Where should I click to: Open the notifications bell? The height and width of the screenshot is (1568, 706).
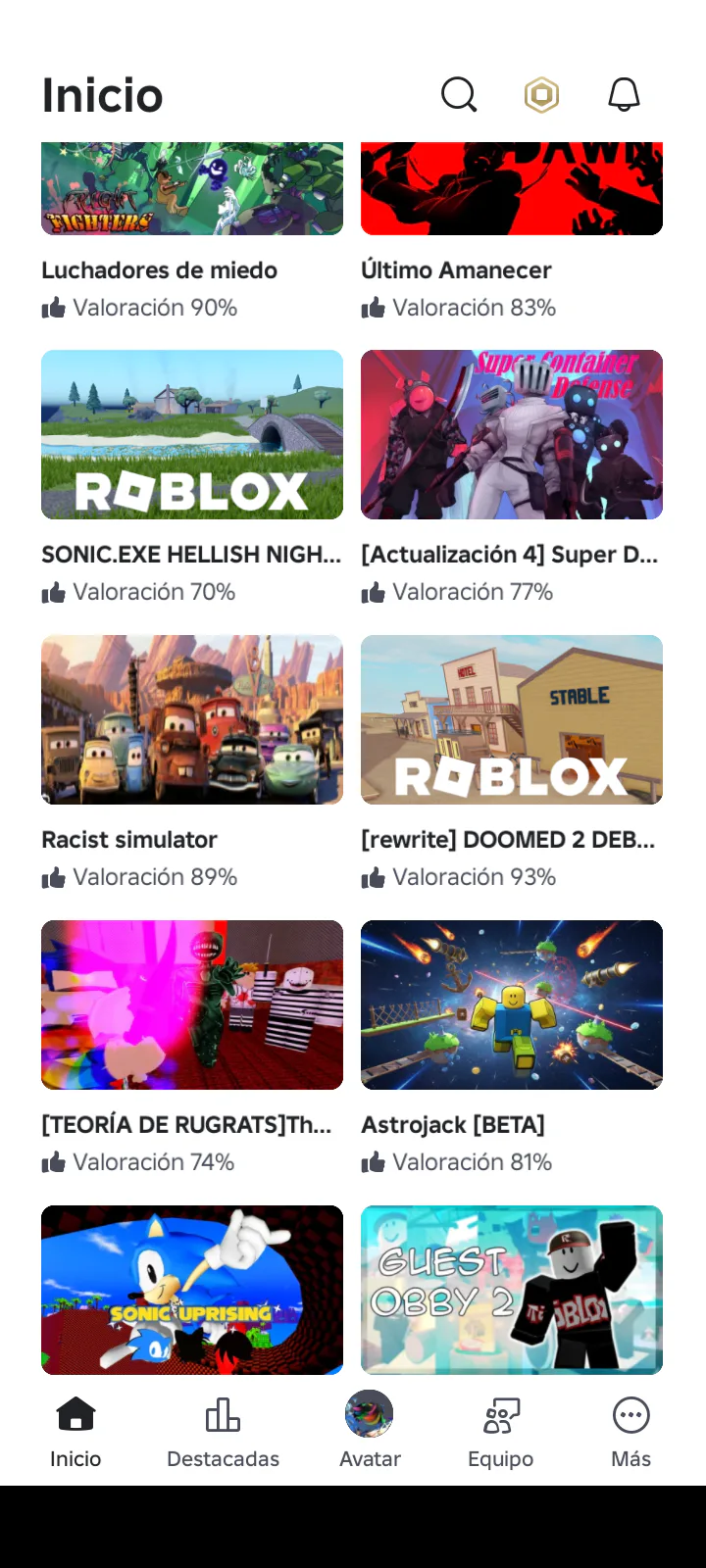(624, 95)
